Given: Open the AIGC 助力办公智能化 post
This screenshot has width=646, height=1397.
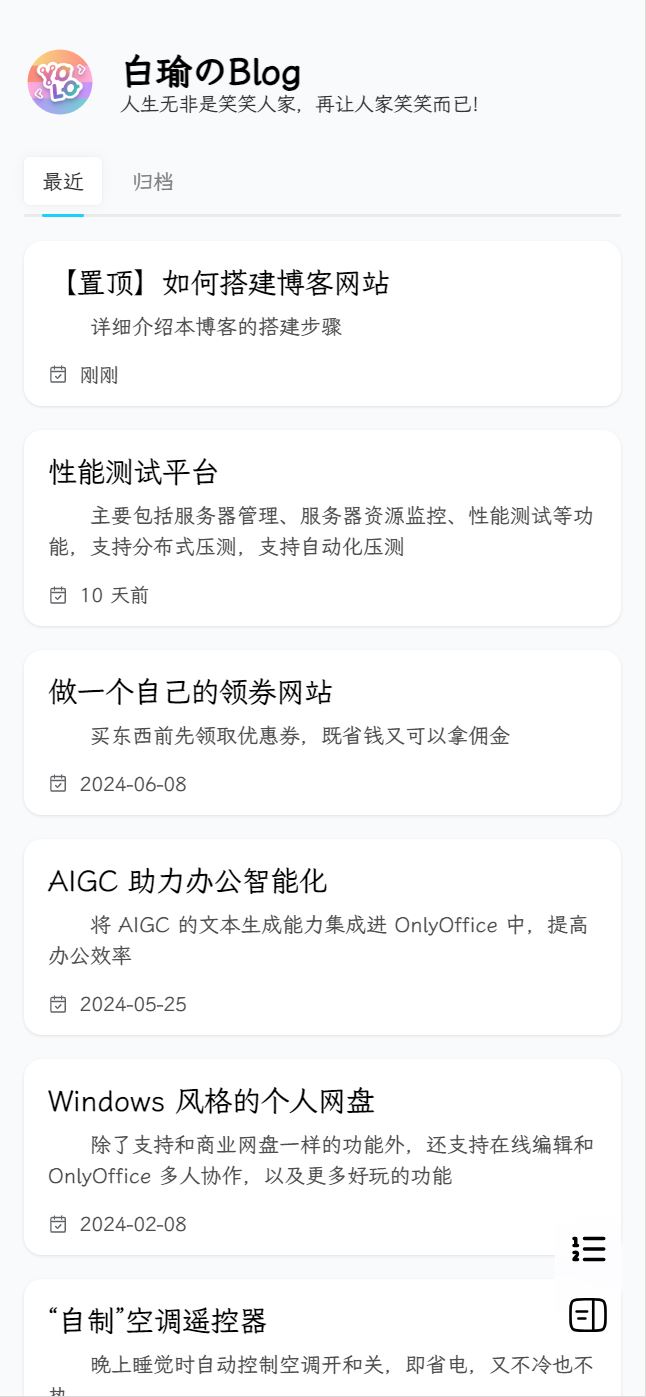Looking at the screenshot, I should (187, 881).
